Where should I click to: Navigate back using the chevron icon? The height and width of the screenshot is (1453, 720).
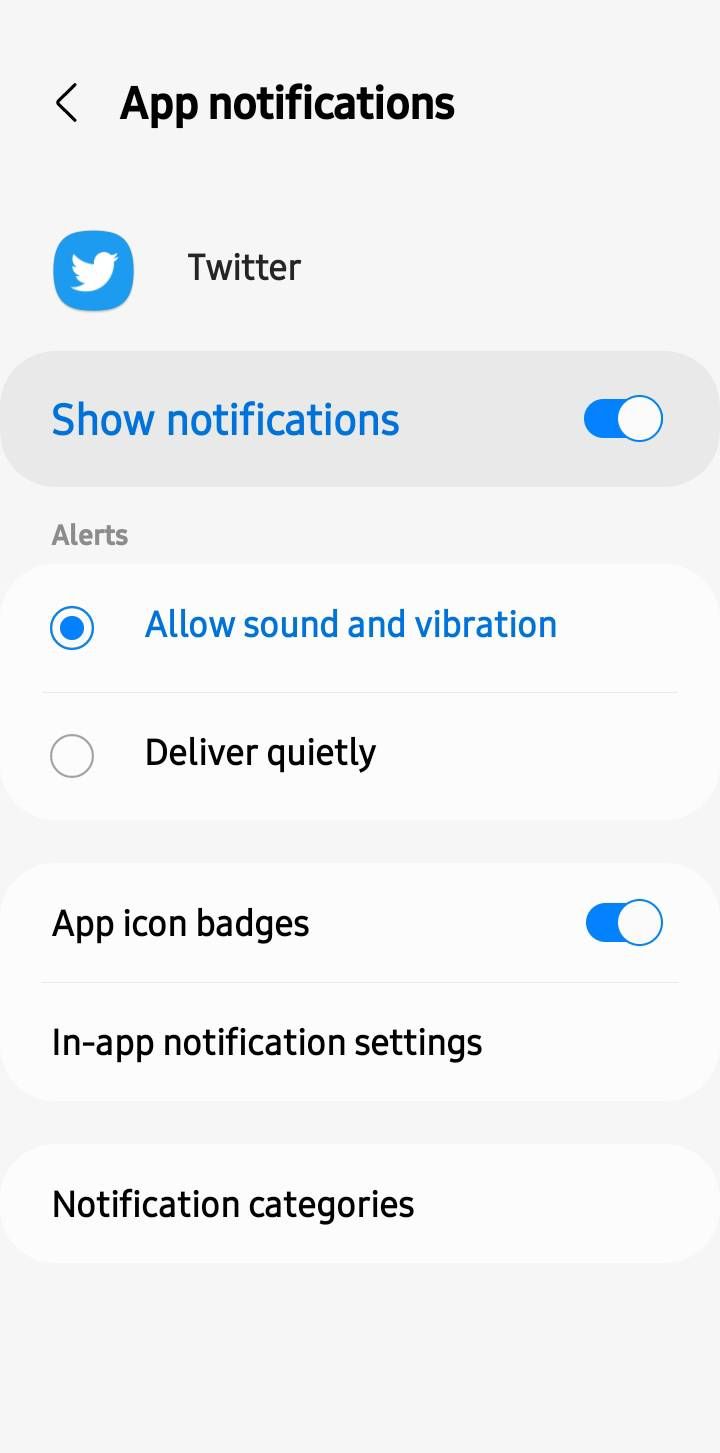(66, 102)
